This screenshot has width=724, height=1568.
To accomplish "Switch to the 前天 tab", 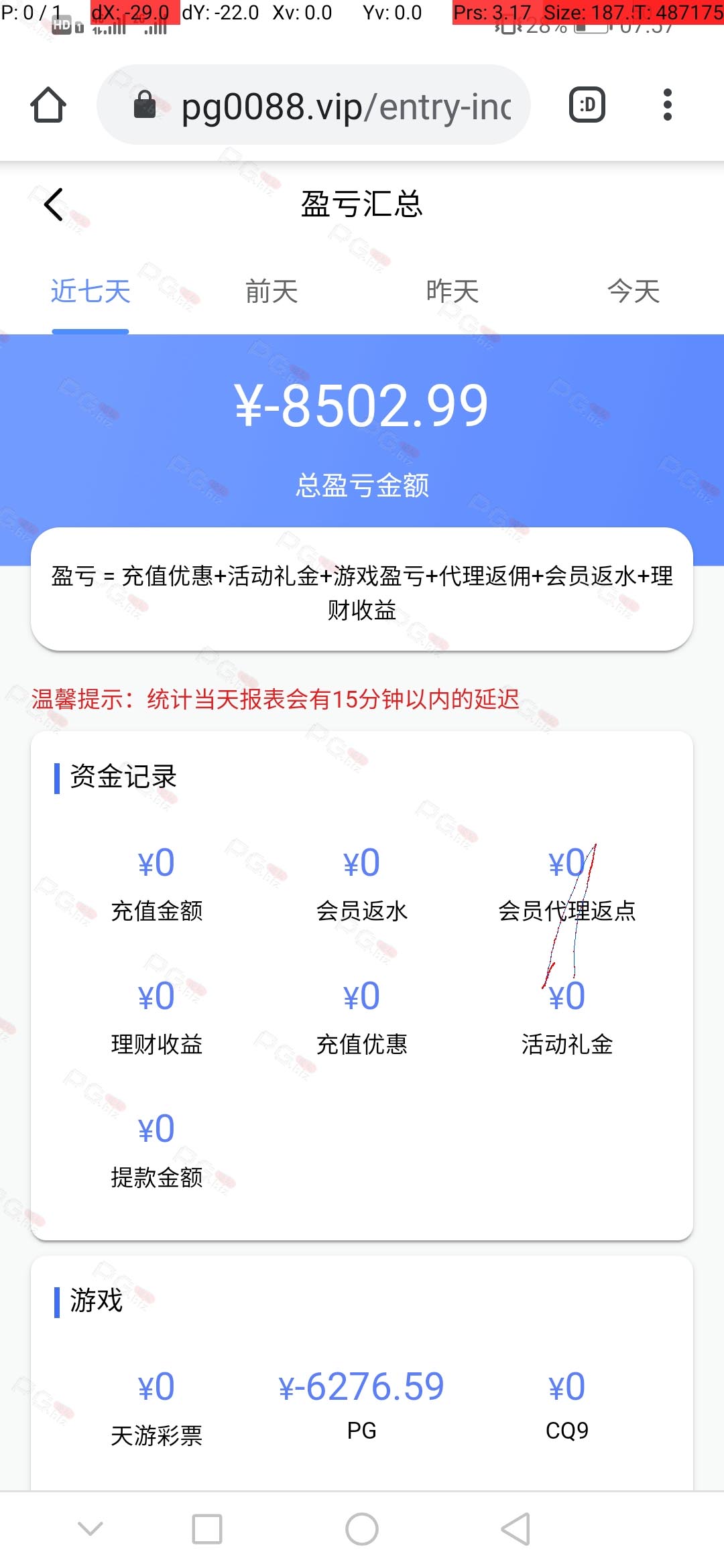I will coord(271,291).
